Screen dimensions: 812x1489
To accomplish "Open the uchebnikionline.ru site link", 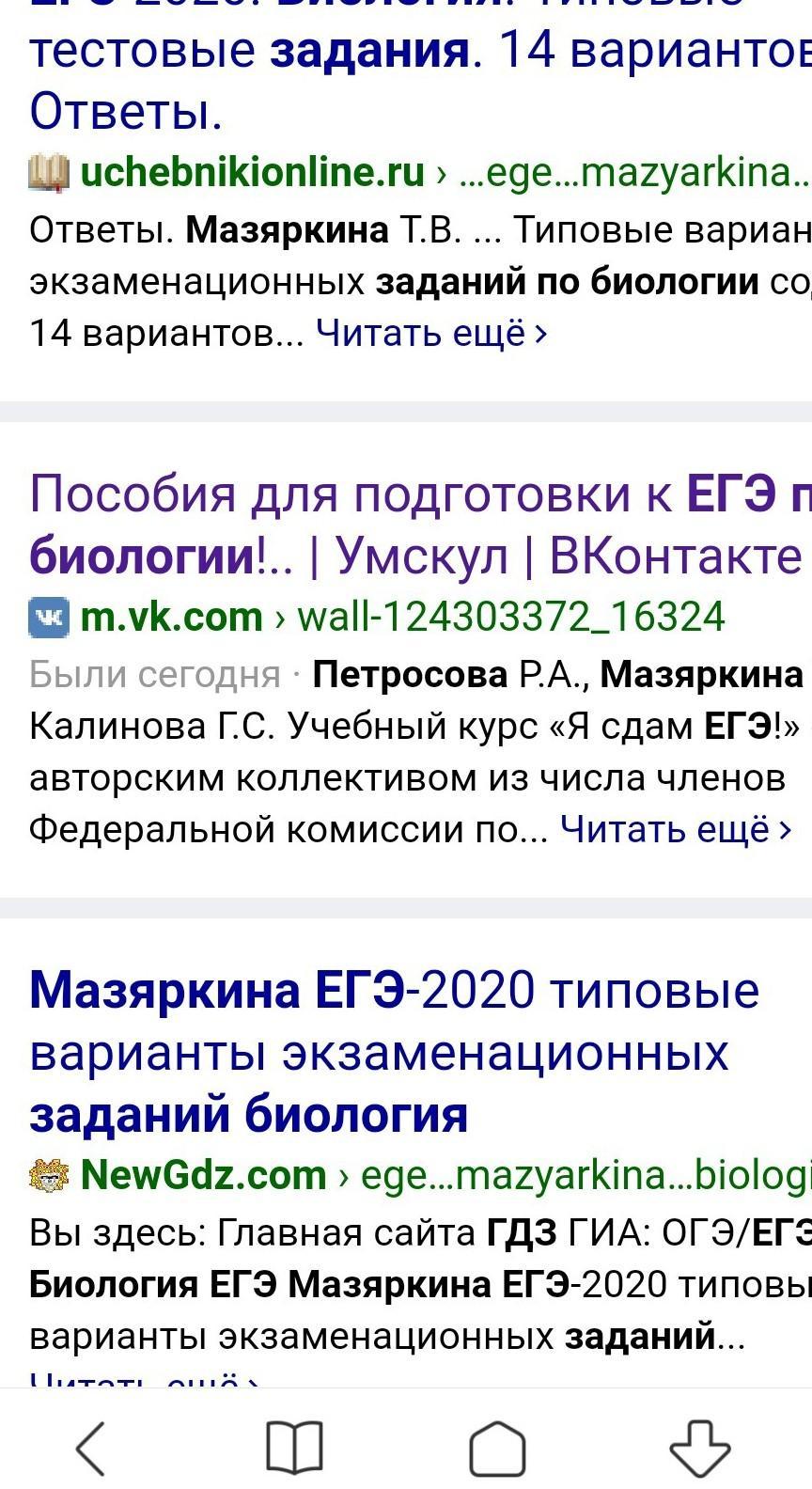I will [252, 172].
